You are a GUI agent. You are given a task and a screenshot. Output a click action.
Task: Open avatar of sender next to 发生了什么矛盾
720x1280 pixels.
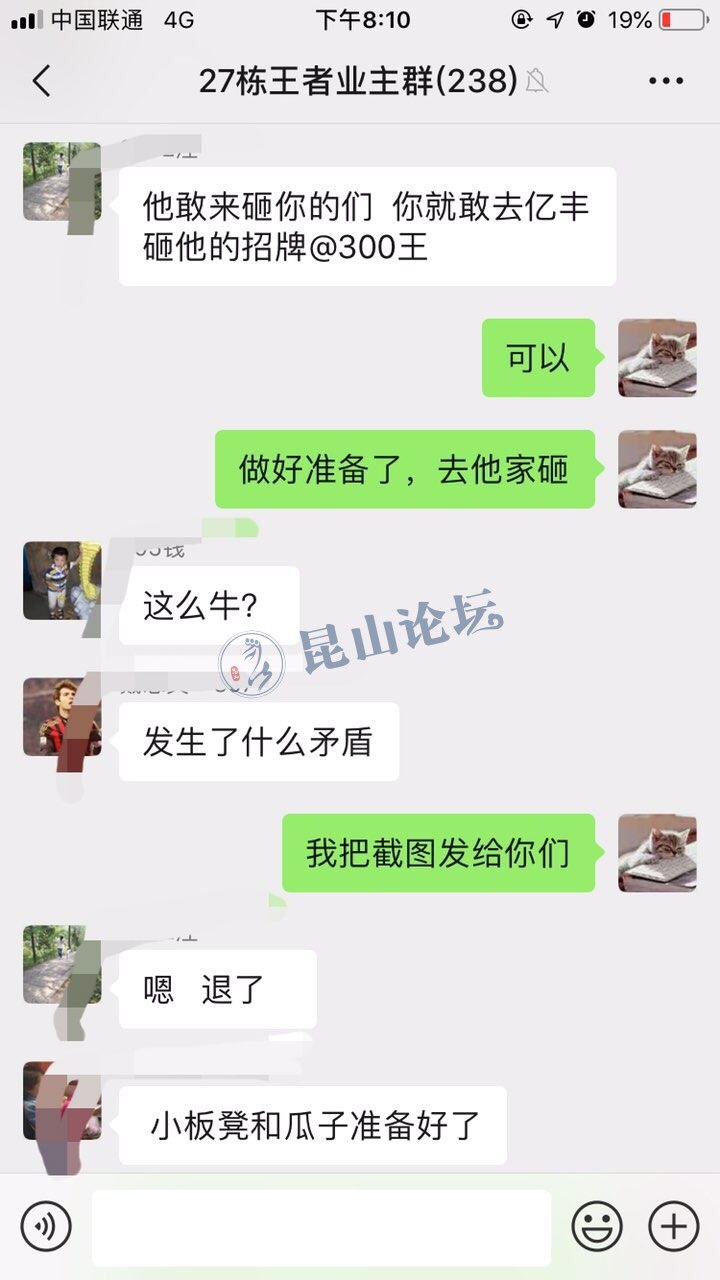point(61,717)
